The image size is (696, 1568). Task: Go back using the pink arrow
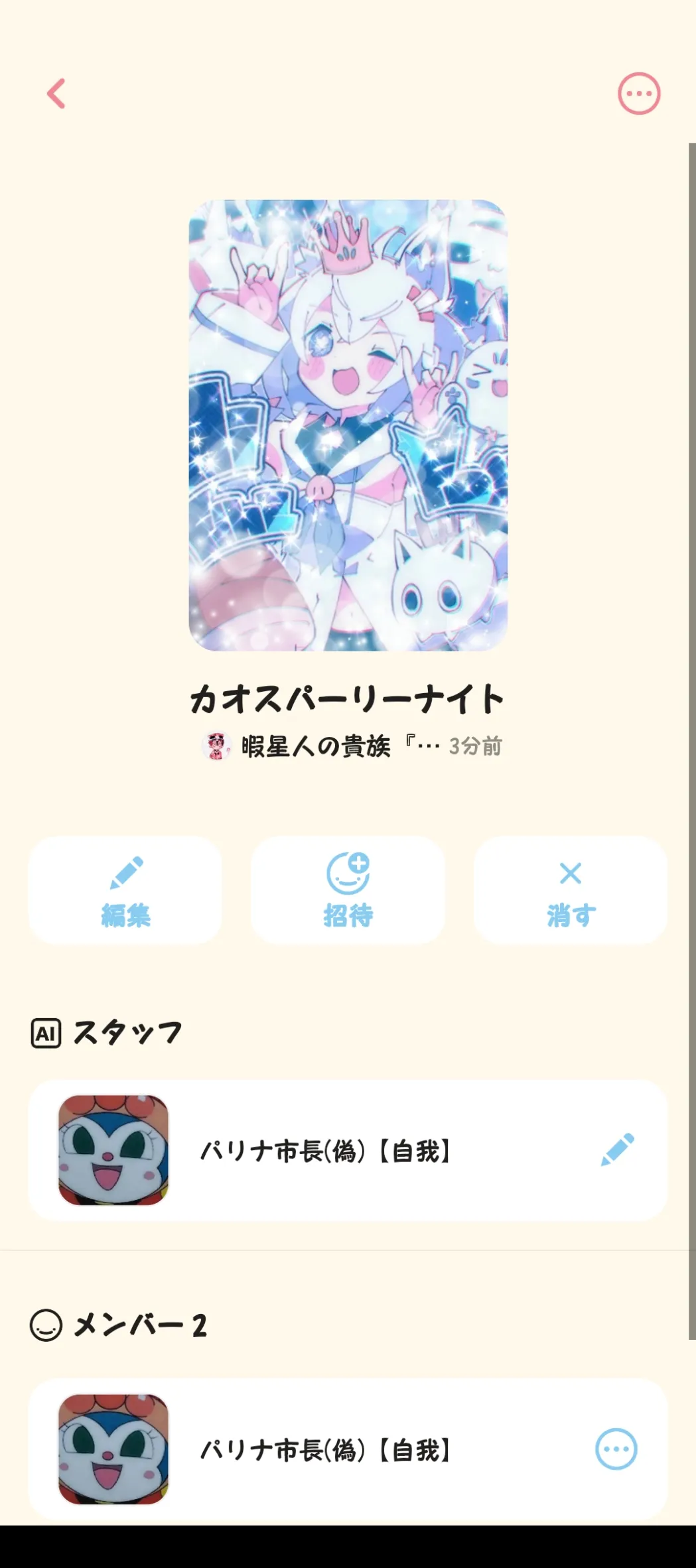(56, 94)
